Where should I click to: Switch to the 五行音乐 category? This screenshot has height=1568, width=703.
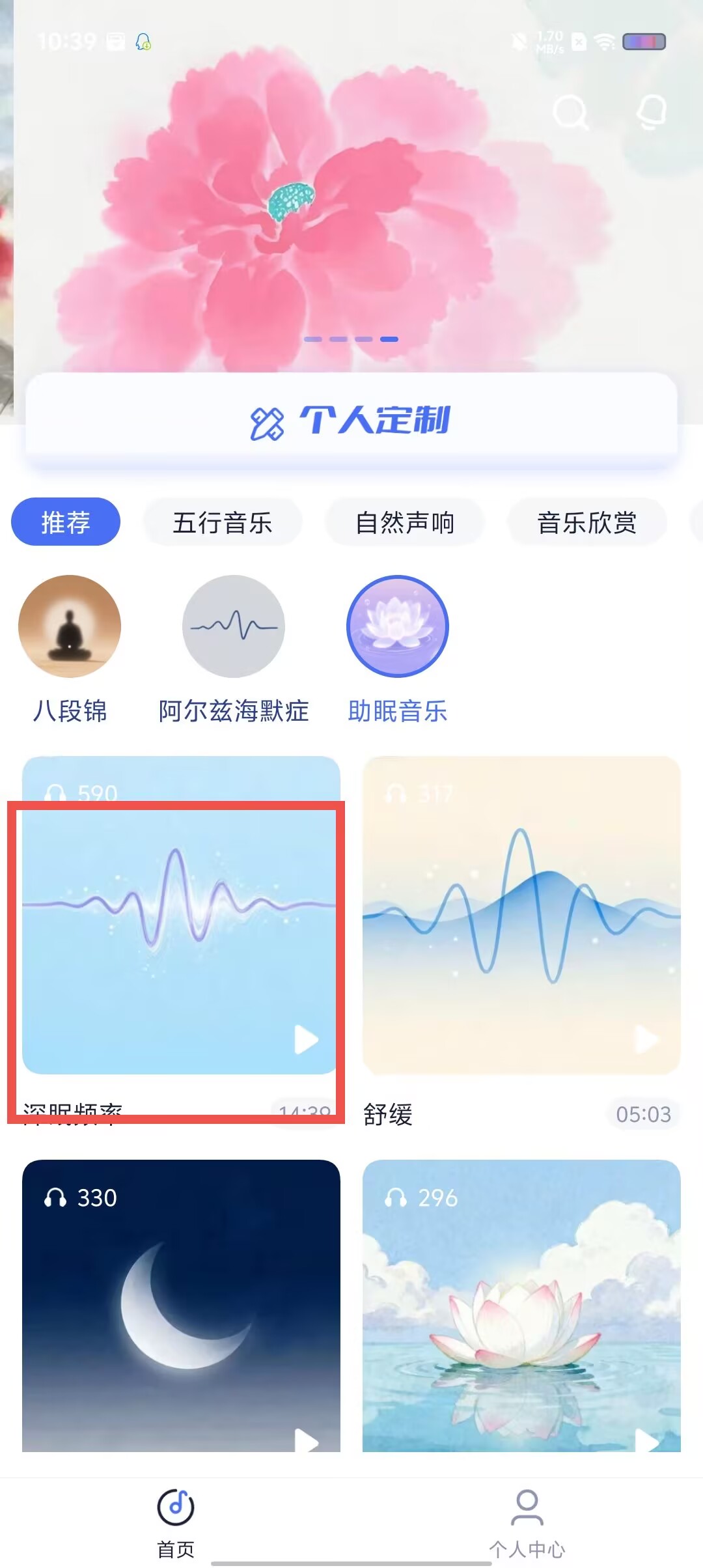coord(223,522)
